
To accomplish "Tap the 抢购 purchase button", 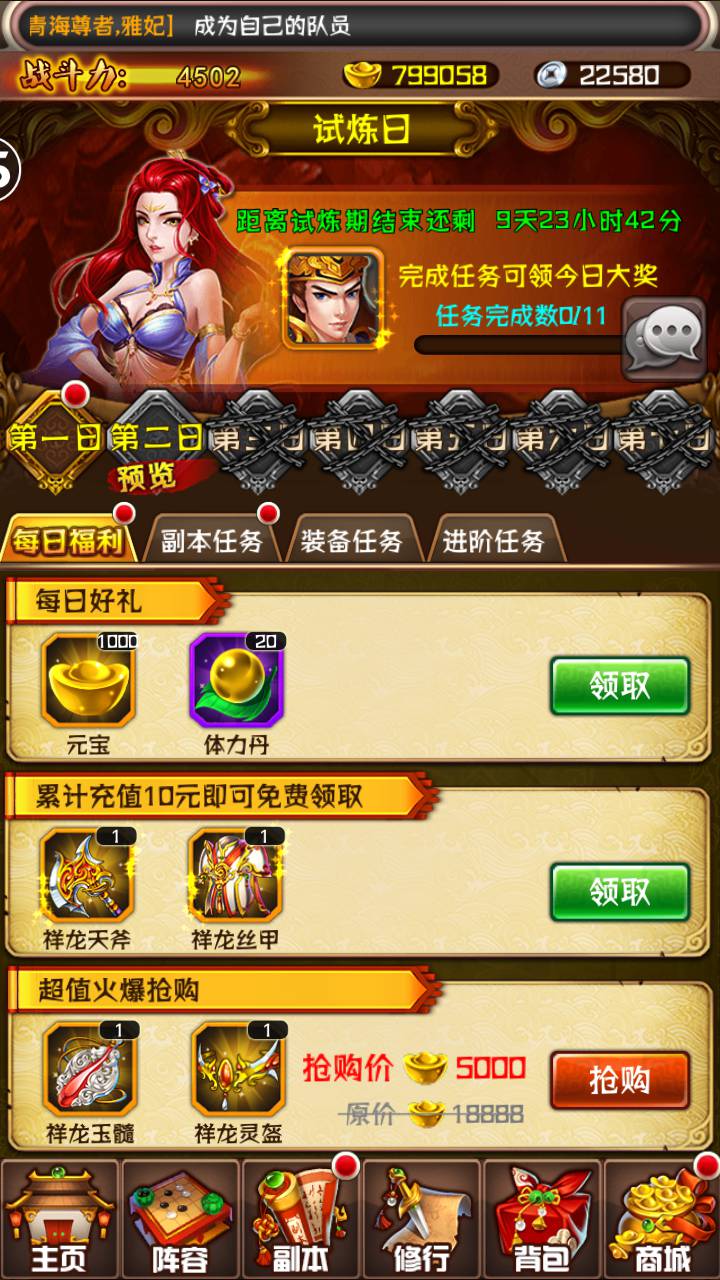I will pos(620,1080).
